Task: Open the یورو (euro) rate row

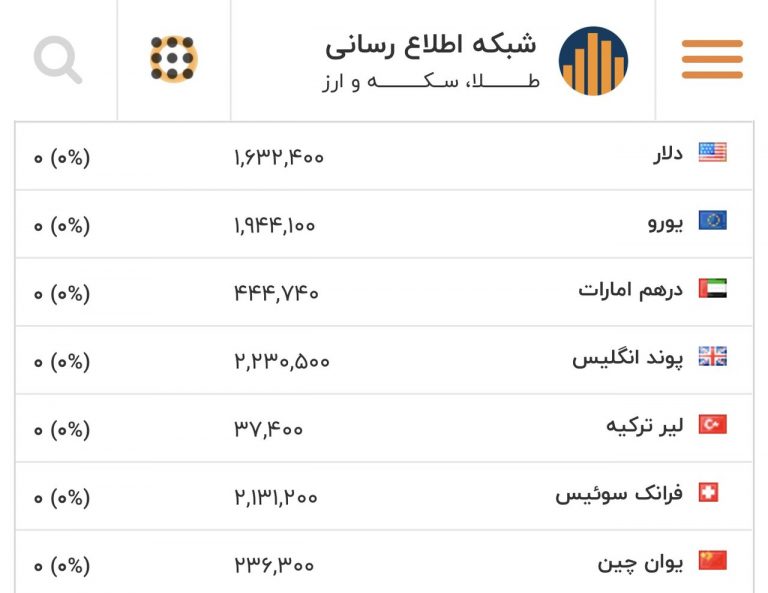Action: tap(384, 224)
